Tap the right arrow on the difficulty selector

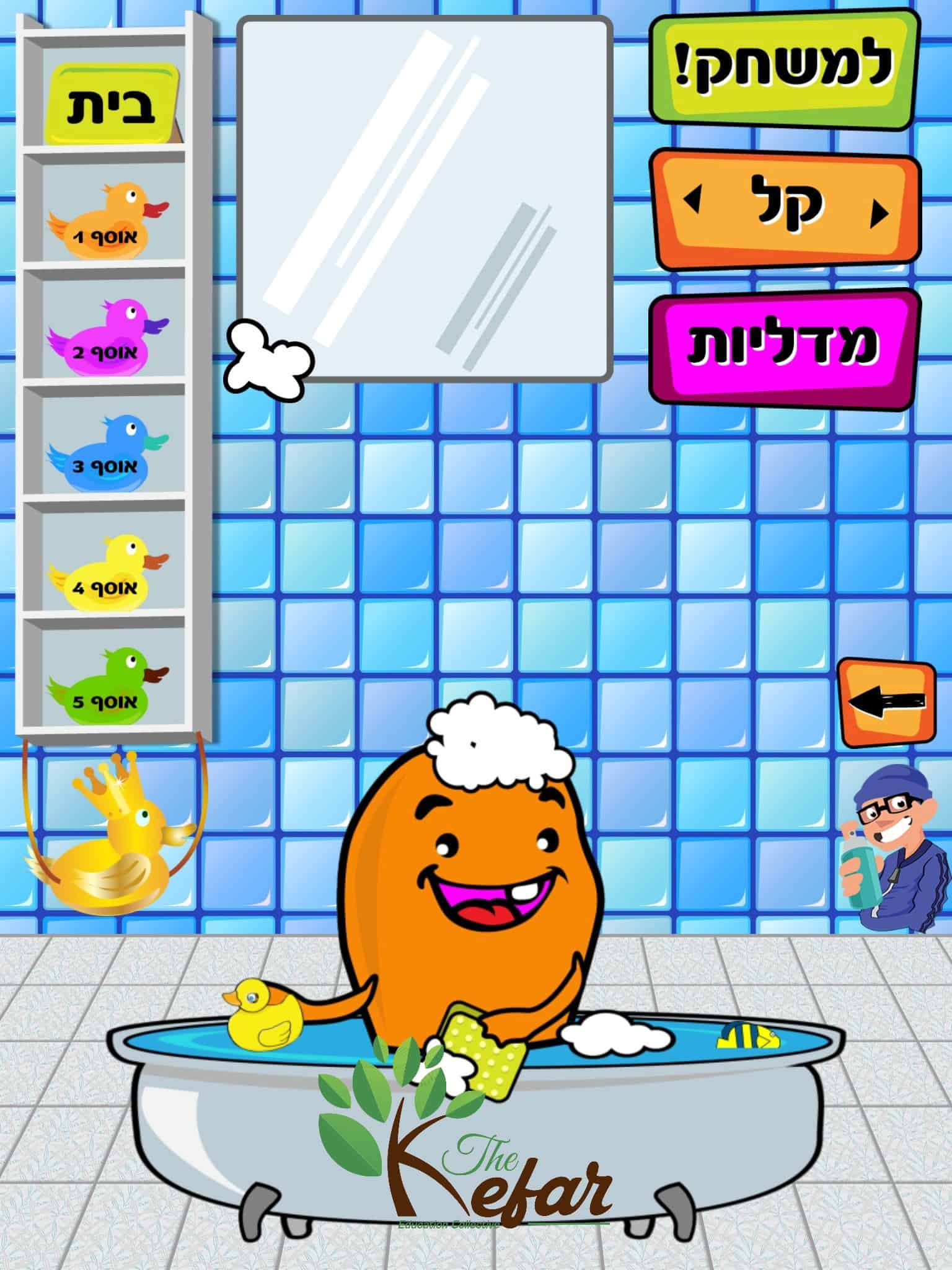[x=878, y=213]
